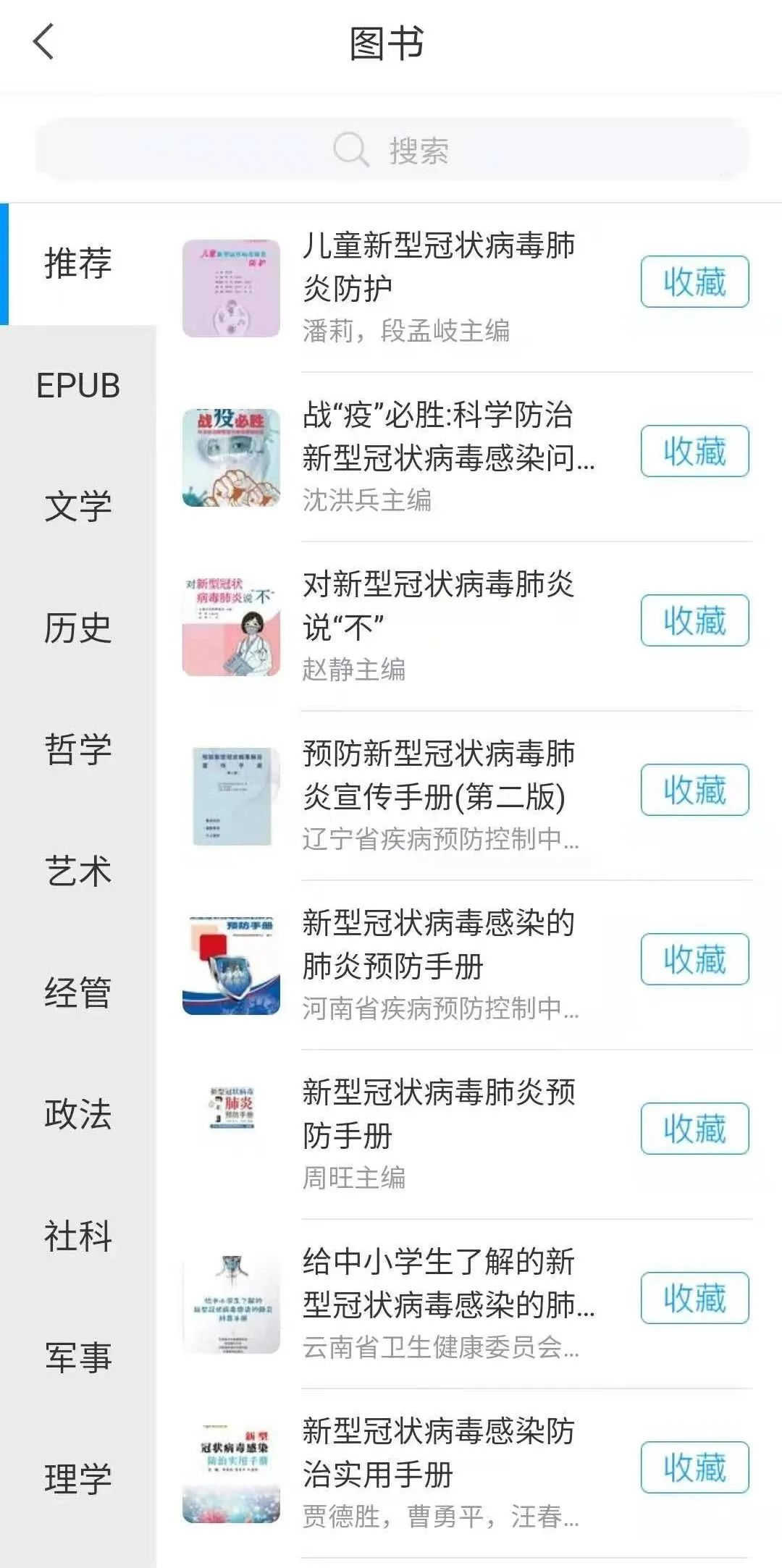782x1568 pixels.
Task: Open the 政法 category
Action: pyautogui.click(x=78, y=1114)
